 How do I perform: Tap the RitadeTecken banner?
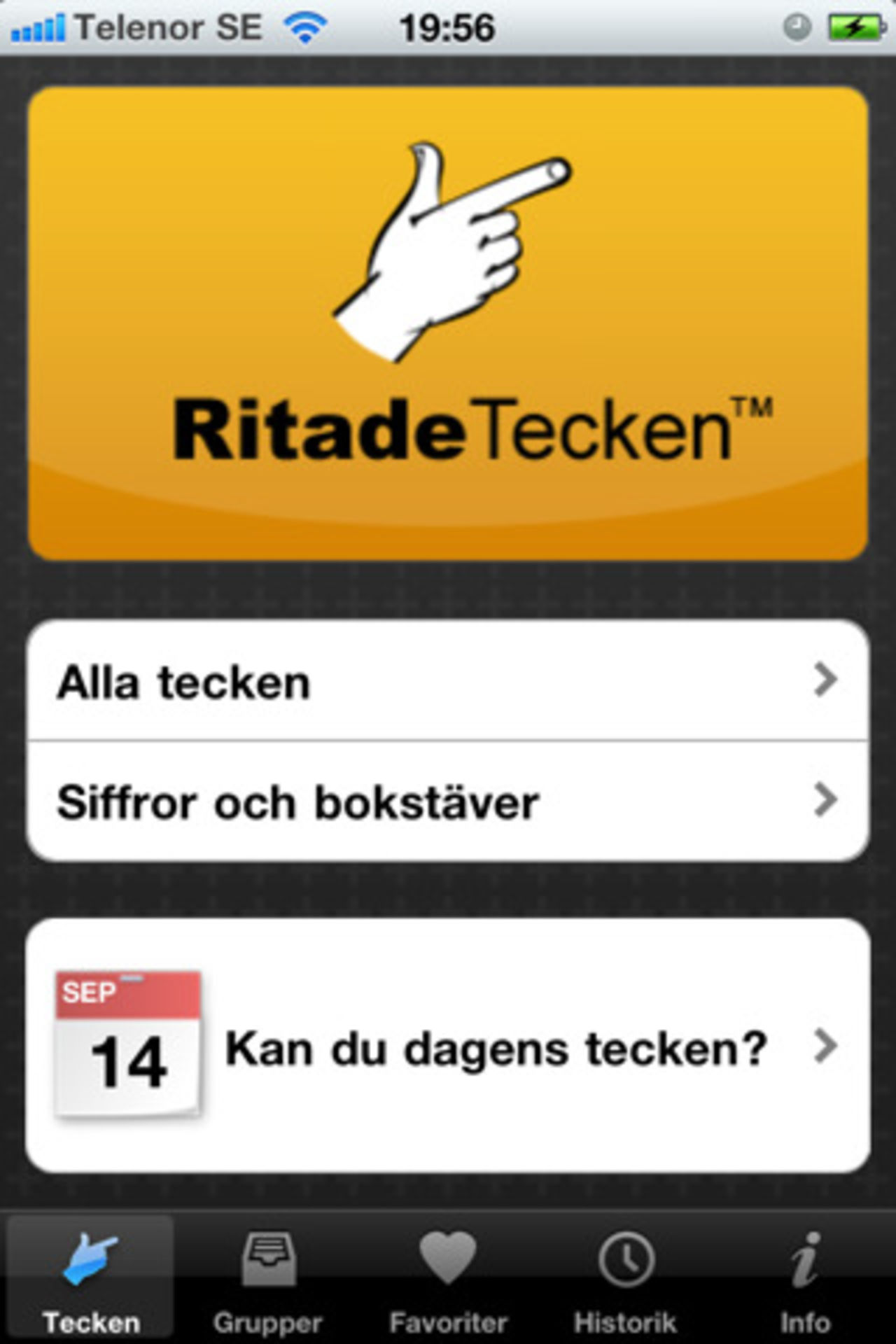448,322
